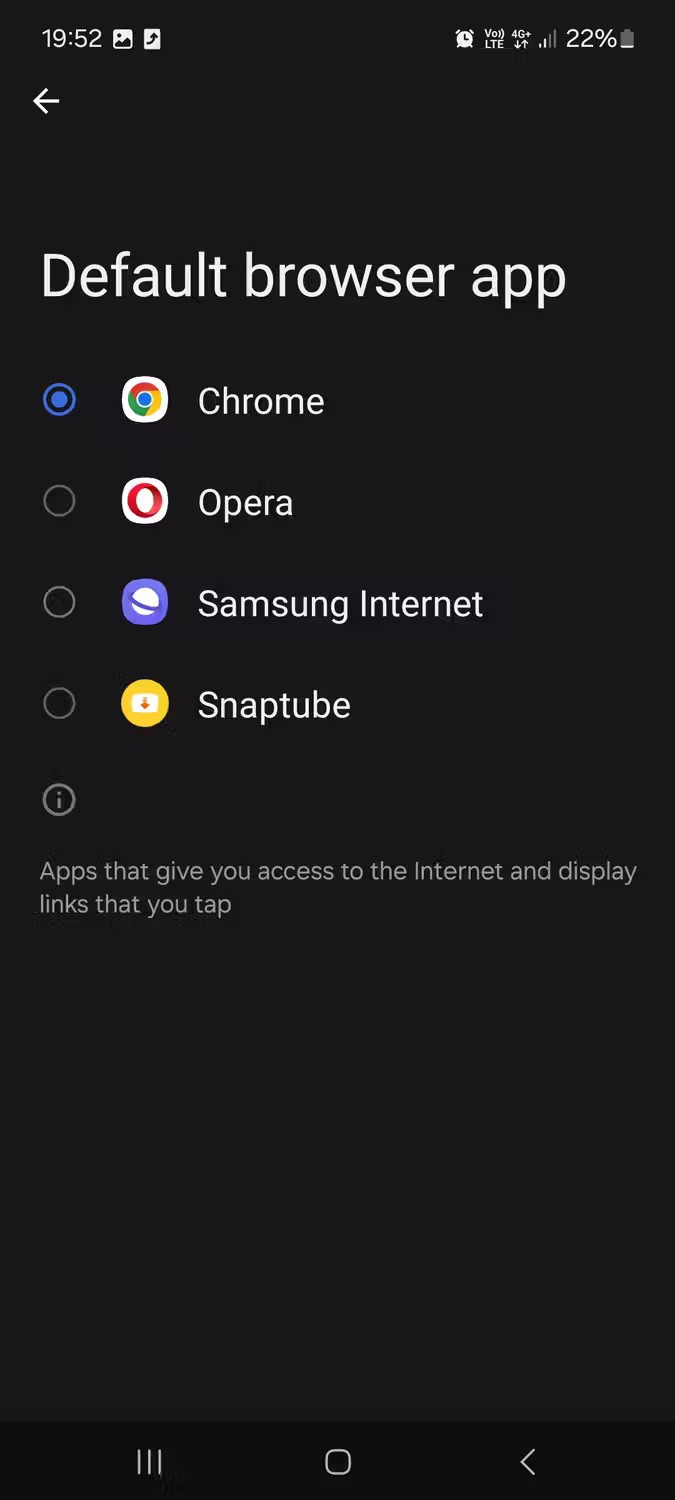This screenshot has width=675, height=1500.
Task: Set Samsung Internet as default browser
Action: click(60, 603)
